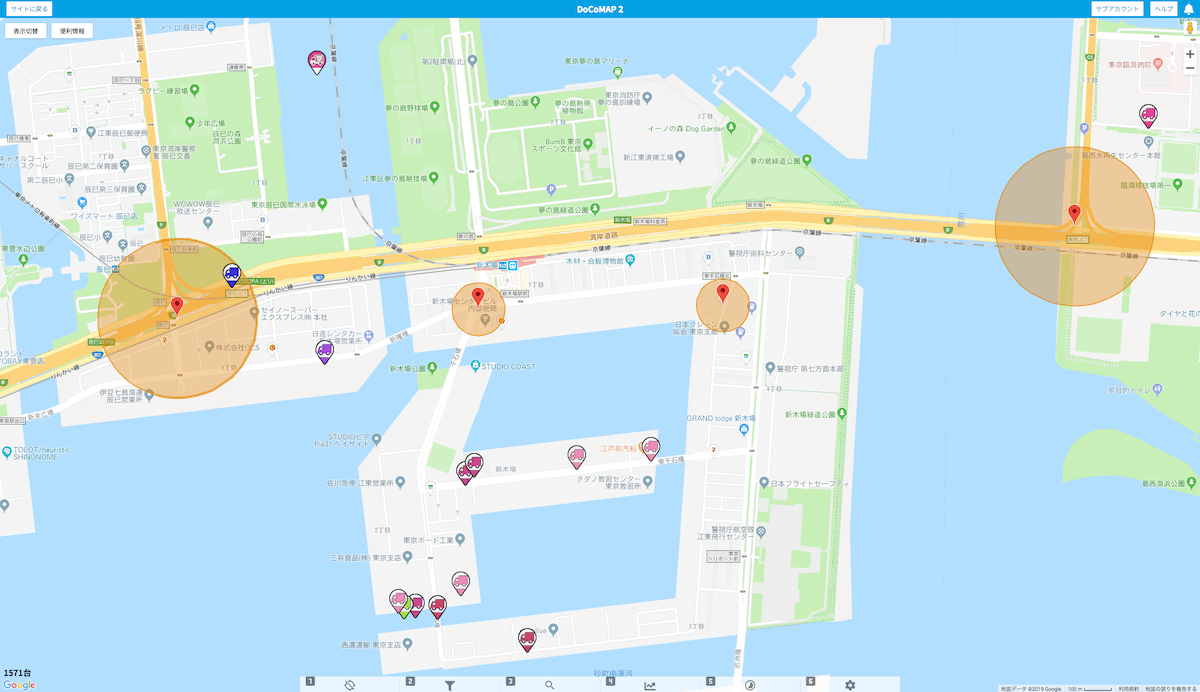1200x692 pixels.
Task: Open the clock history tool
Action: point(750,685)
